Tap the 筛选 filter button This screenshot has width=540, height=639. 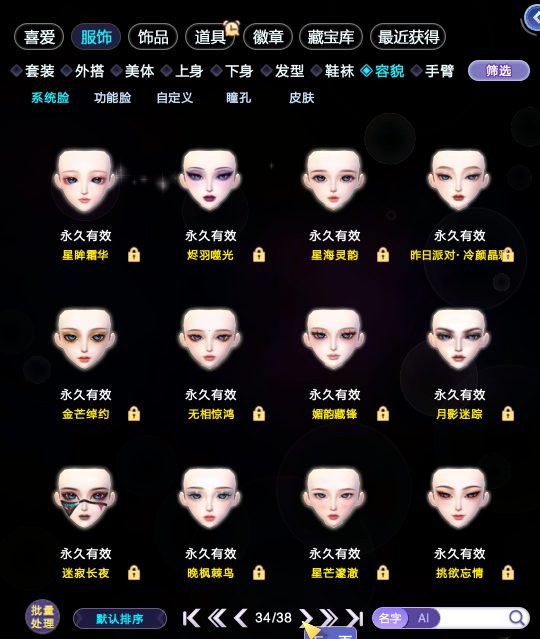tap(499, 71)
